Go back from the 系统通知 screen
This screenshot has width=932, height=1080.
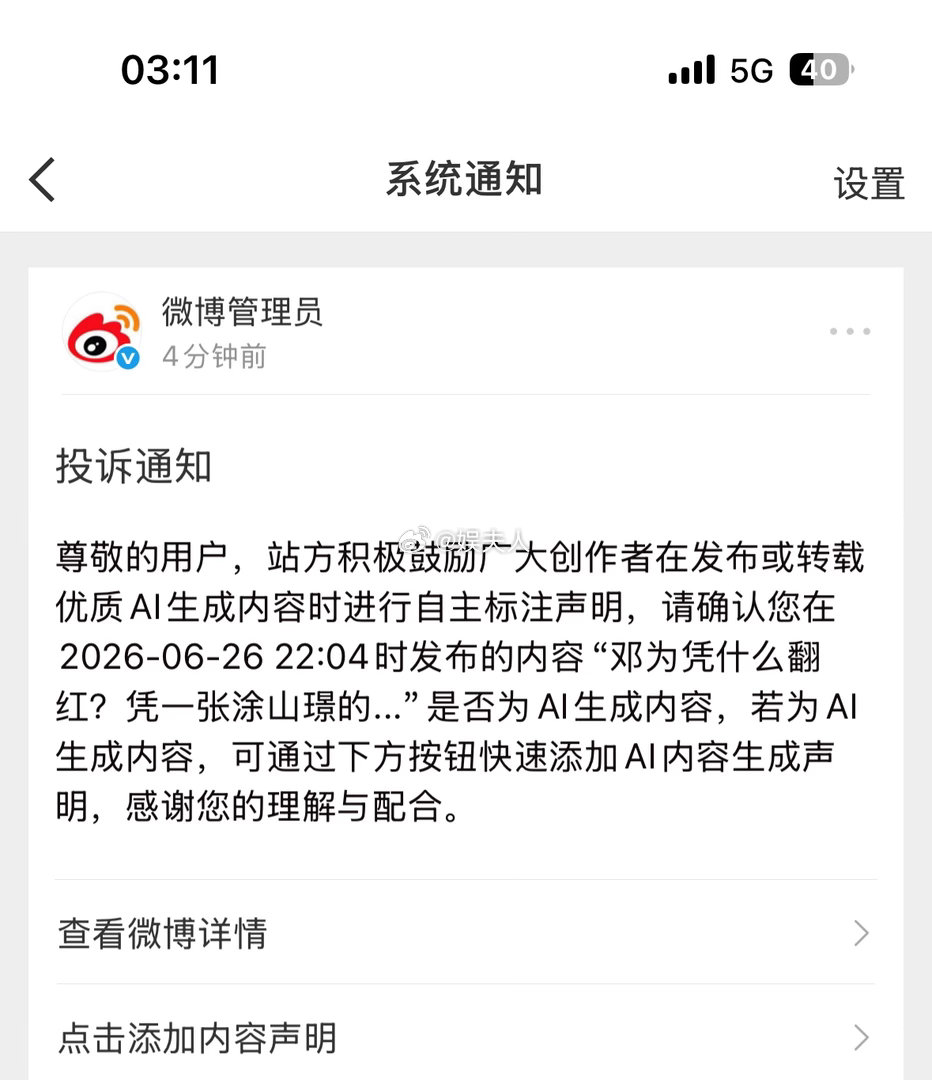42,180
